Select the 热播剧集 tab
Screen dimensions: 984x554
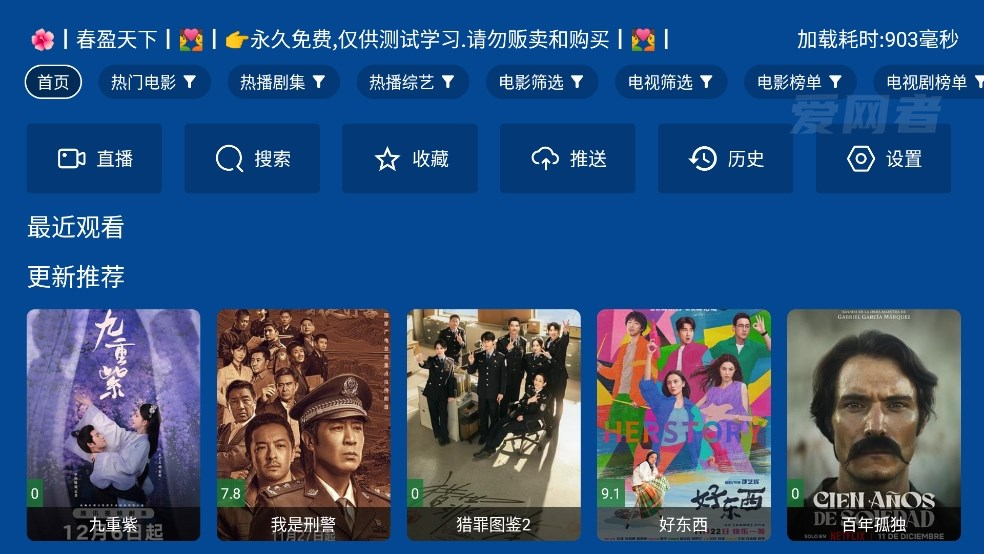tap(283, 82)
